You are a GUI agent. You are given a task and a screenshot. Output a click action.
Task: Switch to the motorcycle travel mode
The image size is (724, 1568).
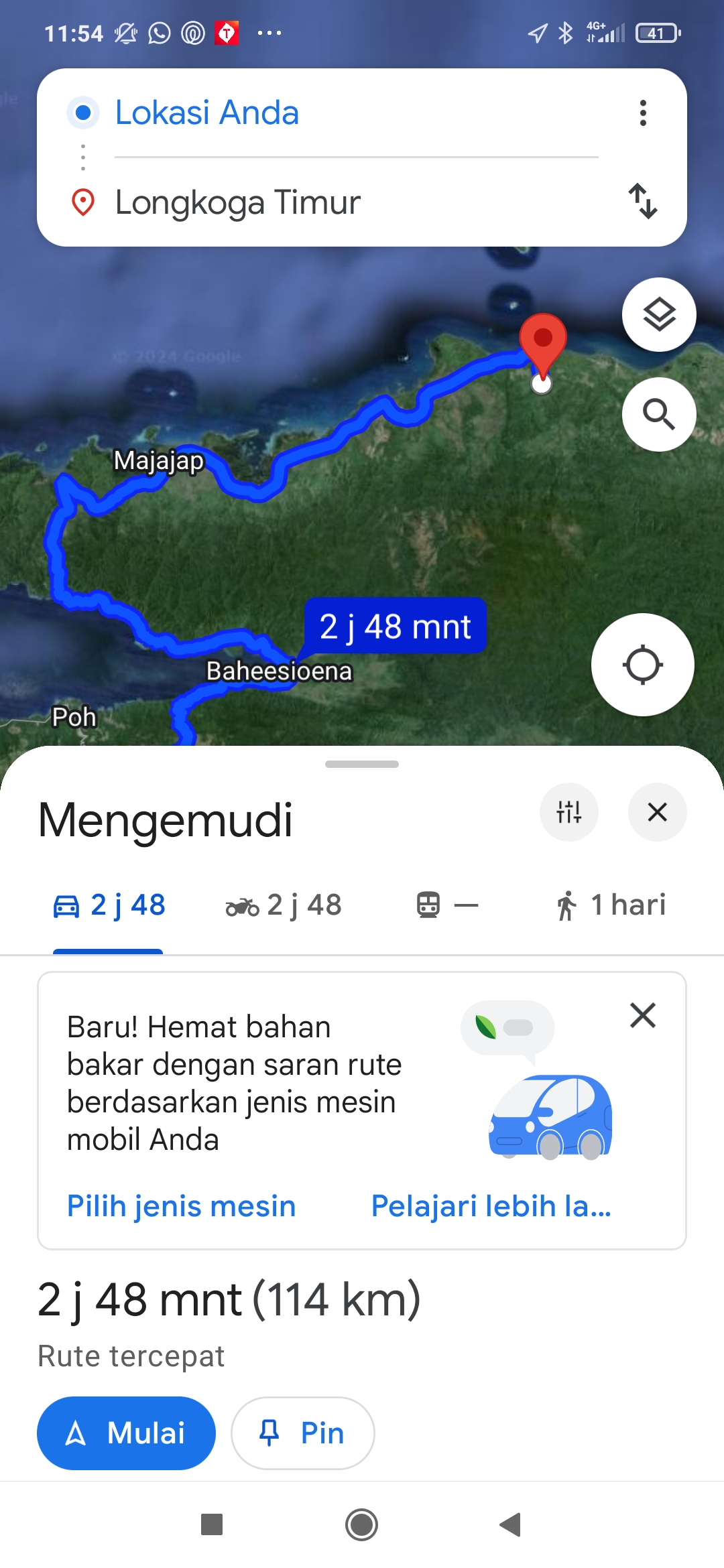284,905
